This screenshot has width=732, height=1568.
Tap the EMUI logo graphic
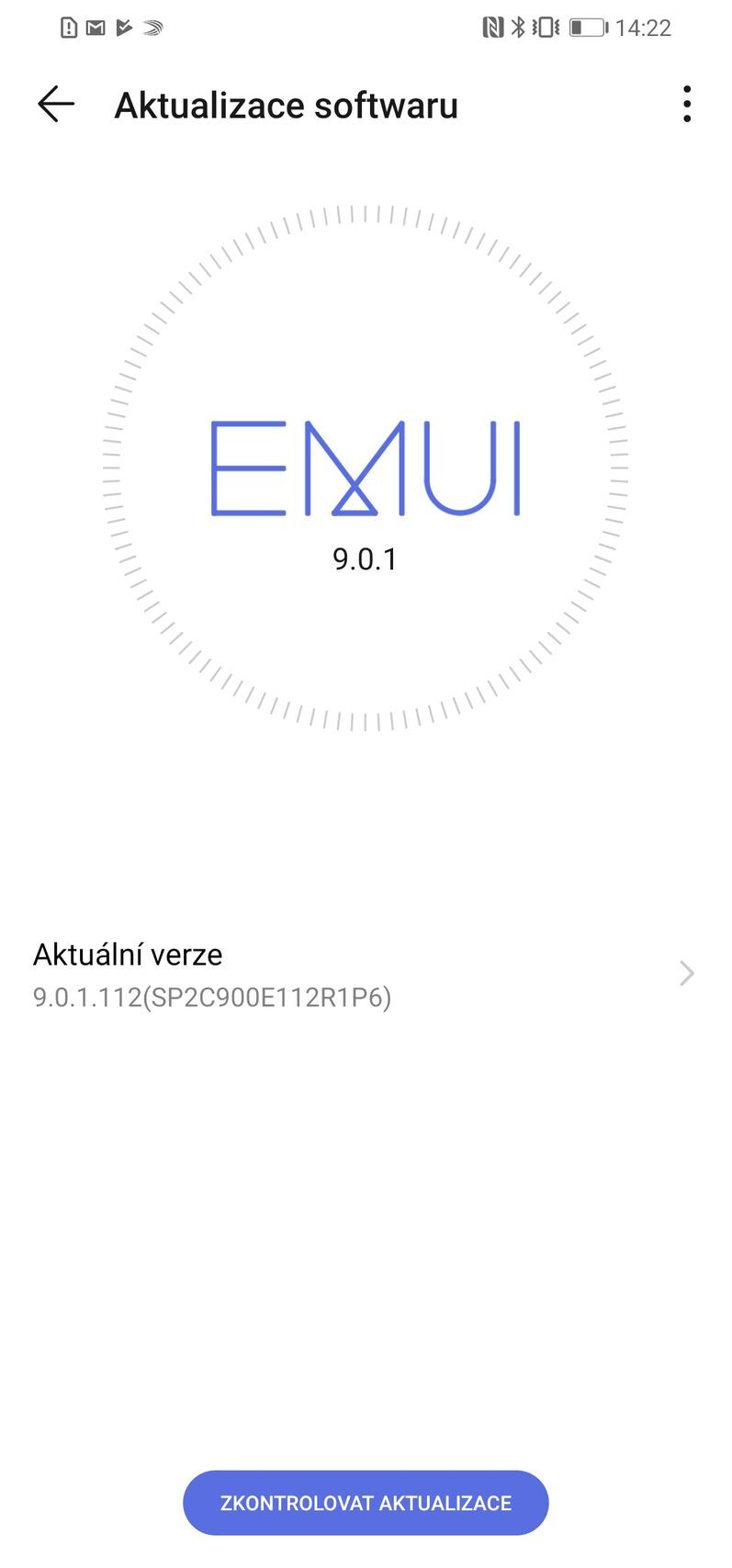[x=366, y=470]
